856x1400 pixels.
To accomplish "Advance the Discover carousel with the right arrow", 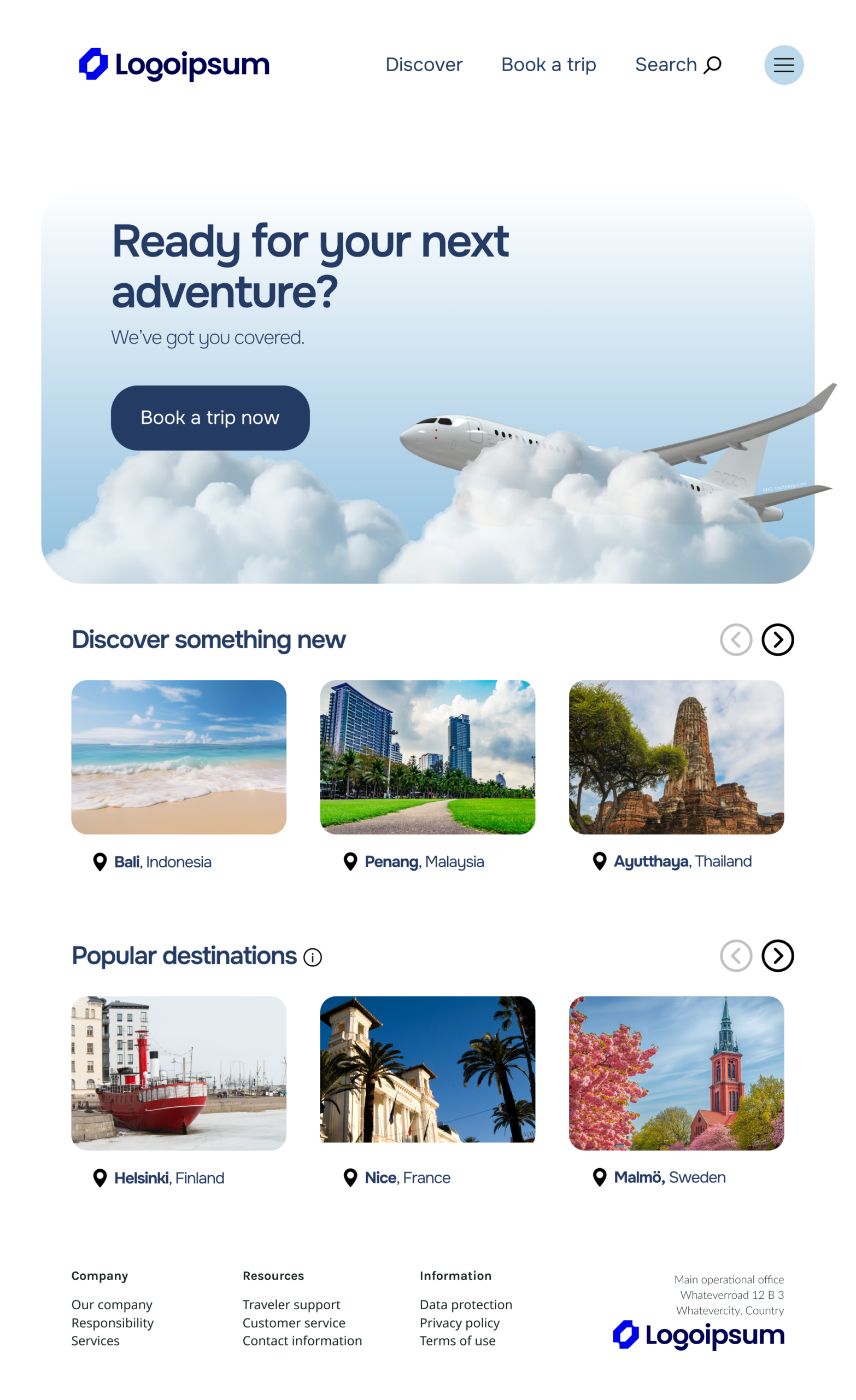I will click(x=778, y=640).
